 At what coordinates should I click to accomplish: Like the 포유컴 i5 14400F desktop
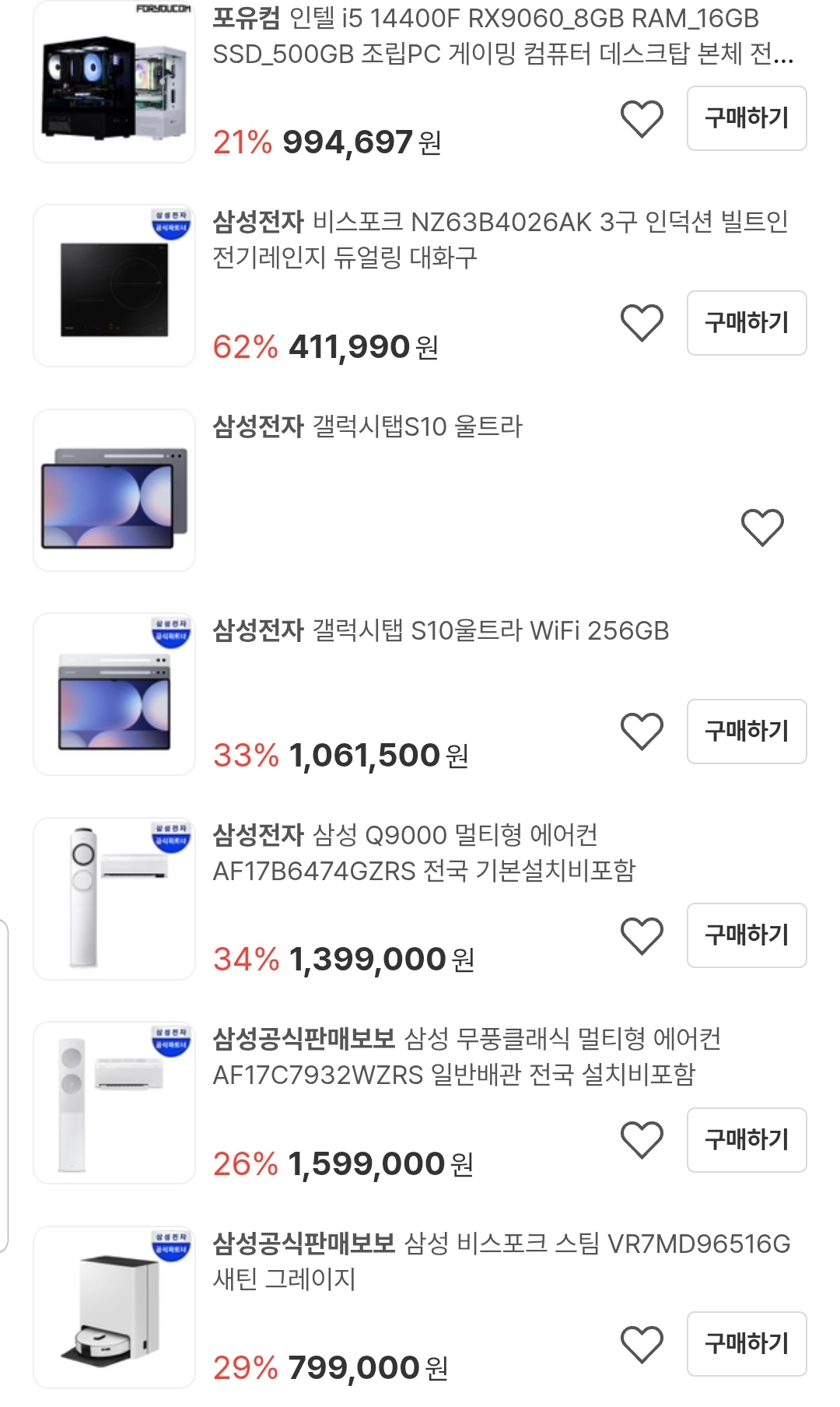coord(642,119)
